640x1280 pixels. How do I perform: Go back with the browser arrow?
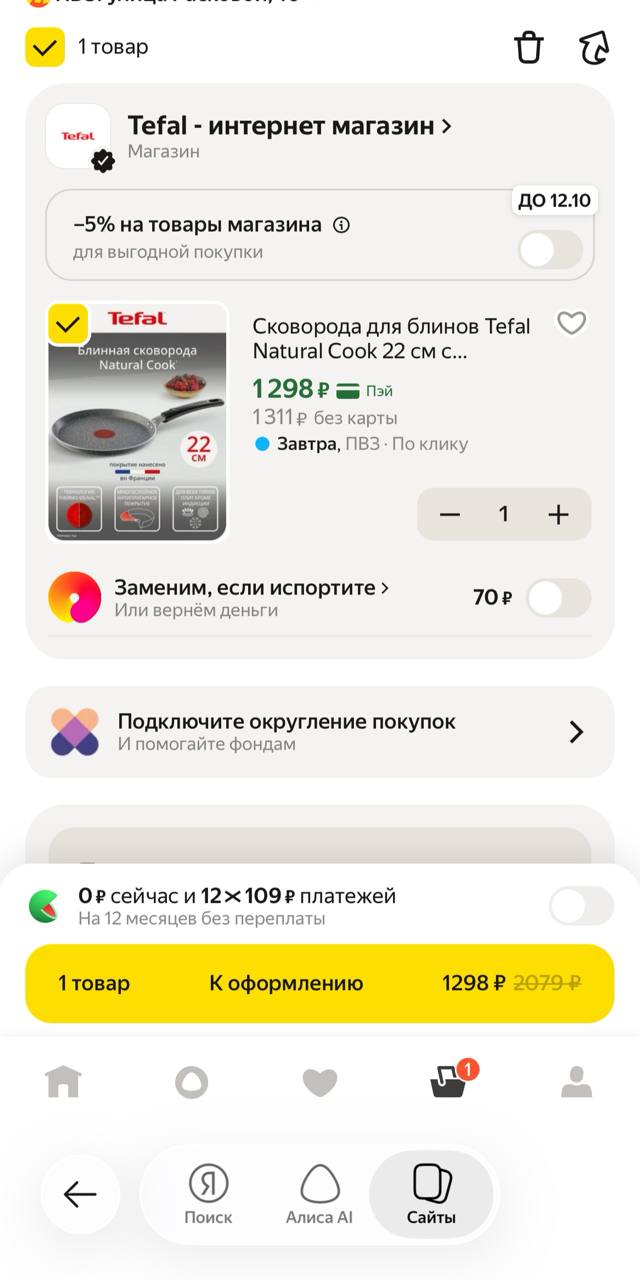[x=80, y=1194]
